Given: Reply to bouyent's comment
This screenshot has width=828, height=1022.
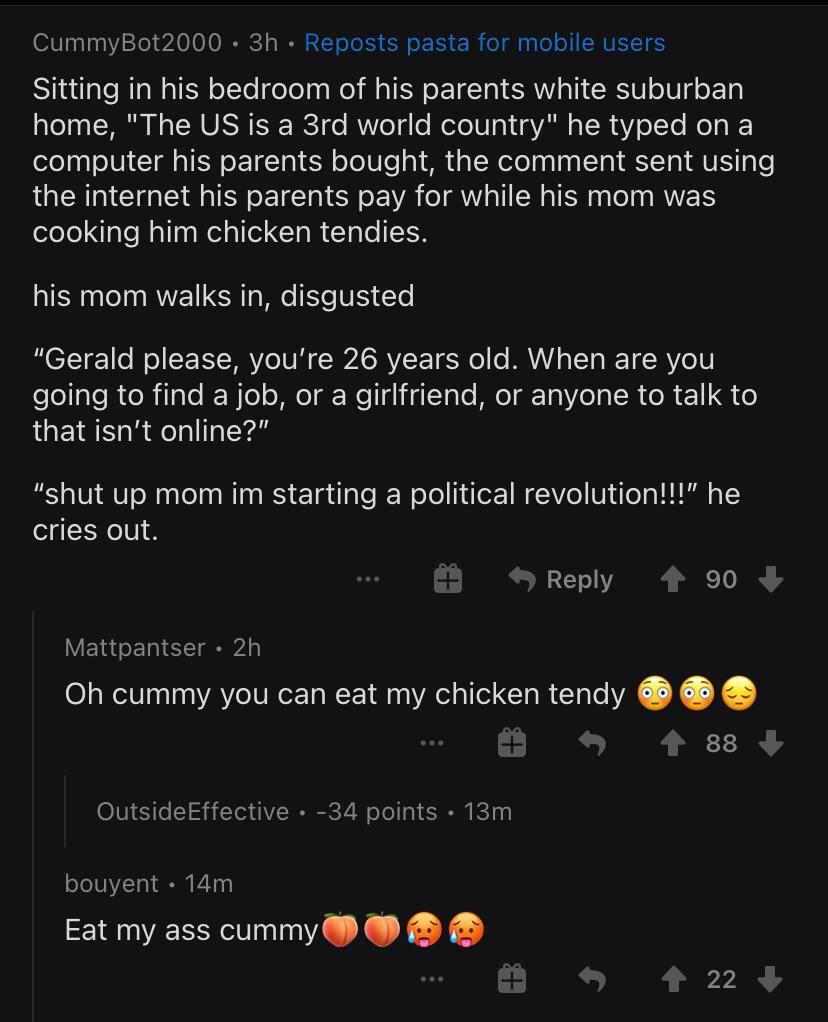Looking at the screenshot, I should 592,979.
